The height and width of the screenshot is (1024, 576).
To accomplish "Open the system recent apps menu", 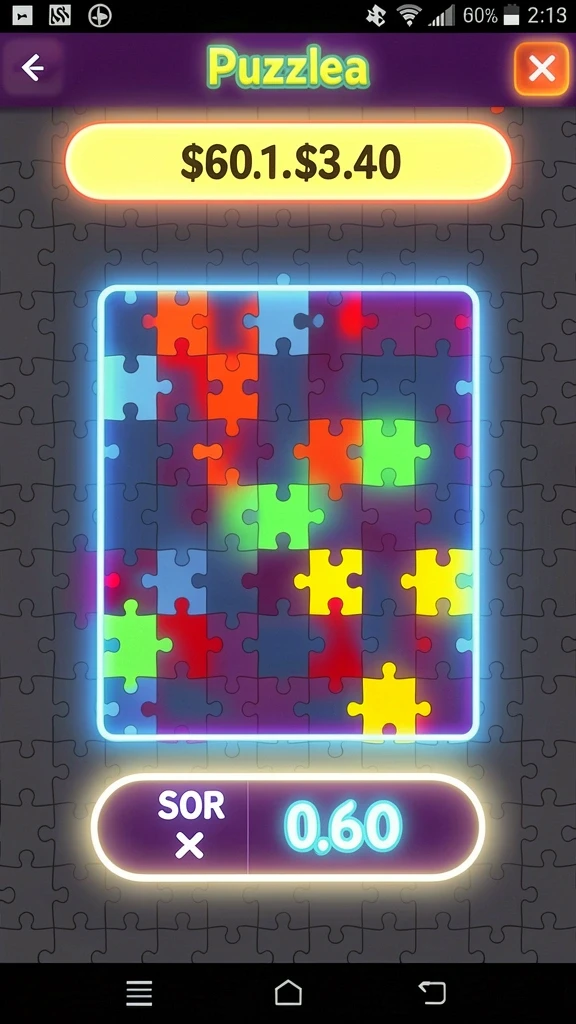I will [139, 993].
